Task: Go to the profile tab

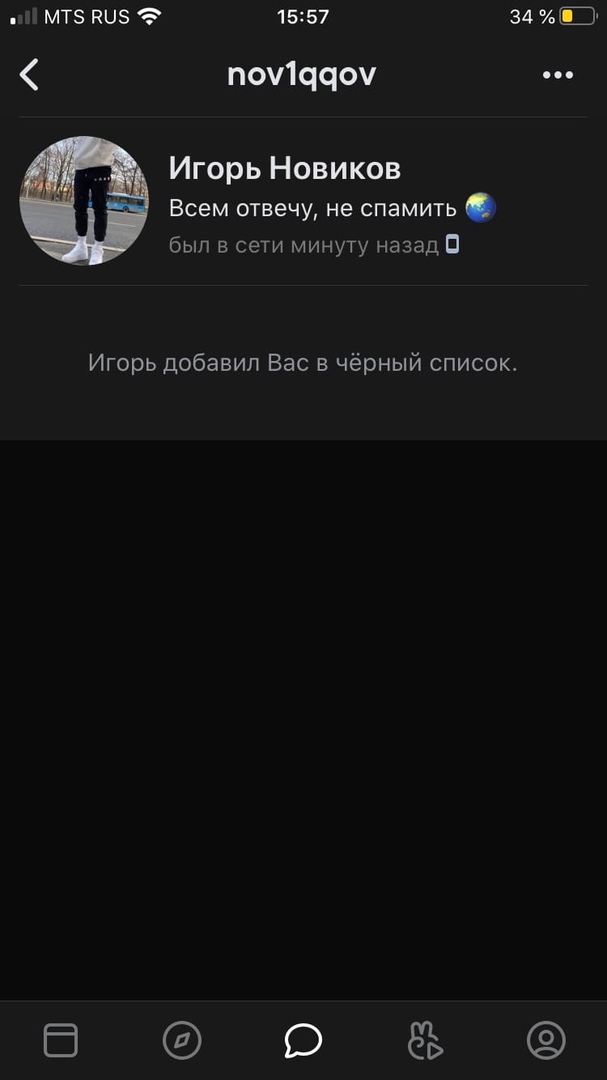Action: [546, 1040]
